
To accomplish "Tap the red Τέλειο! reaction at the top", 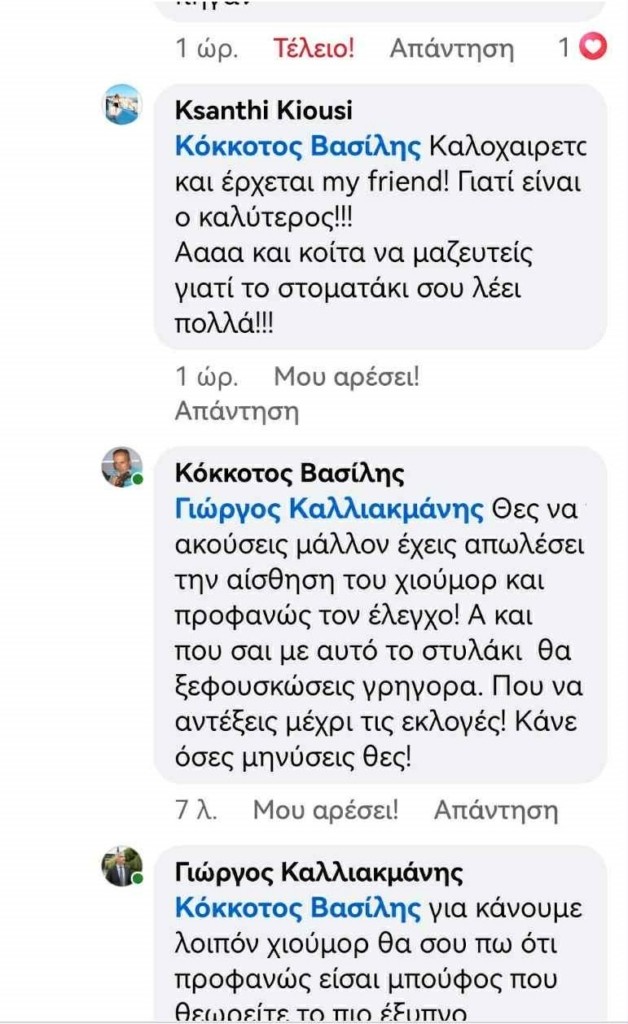I will [313, 47].
